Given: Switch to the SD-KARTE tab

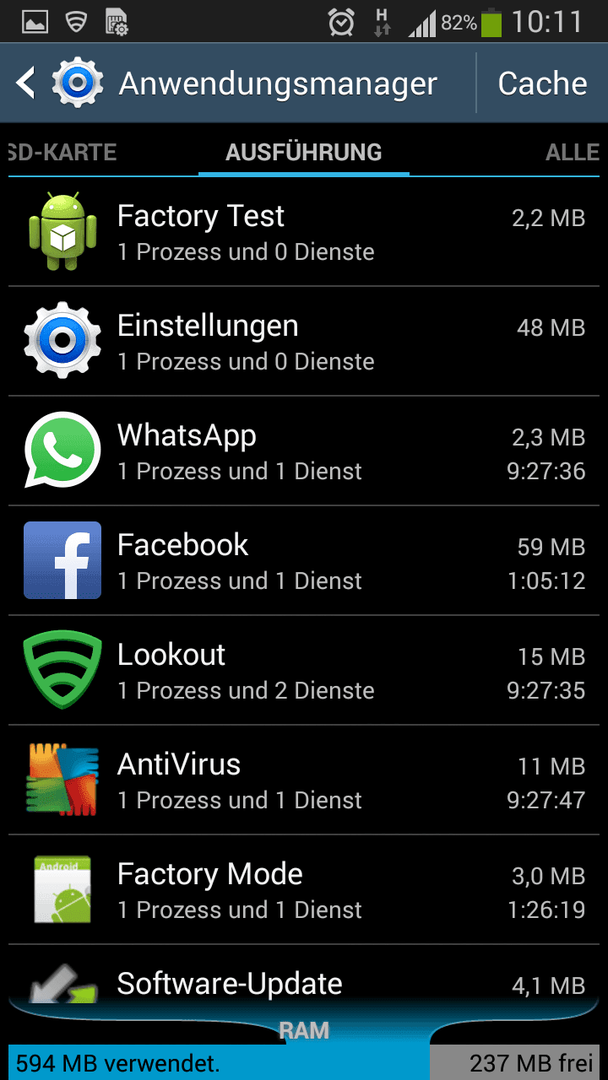Looking at the screenshot, I should click(62, 152).
